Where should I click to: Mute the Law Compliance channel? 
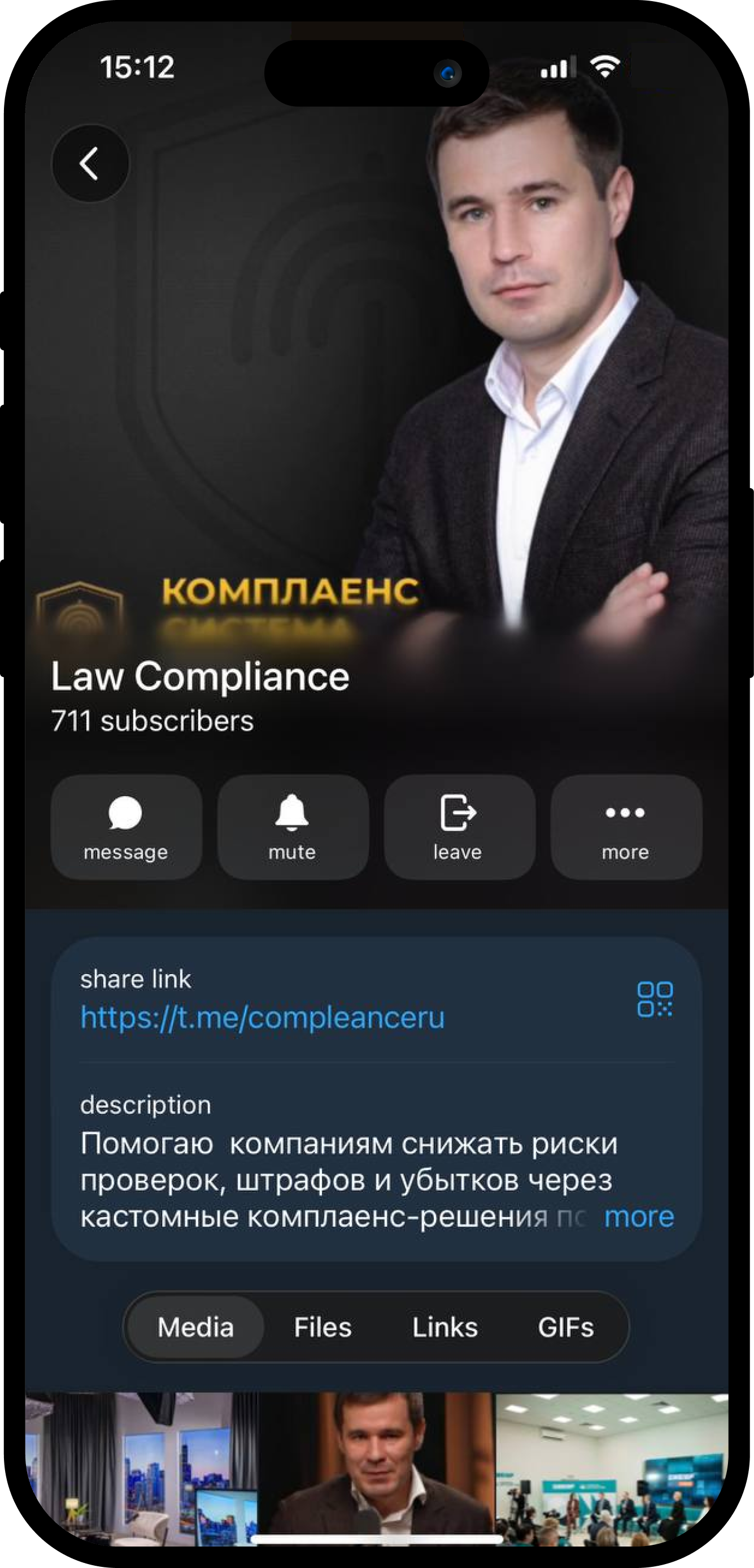click(293, 827)
